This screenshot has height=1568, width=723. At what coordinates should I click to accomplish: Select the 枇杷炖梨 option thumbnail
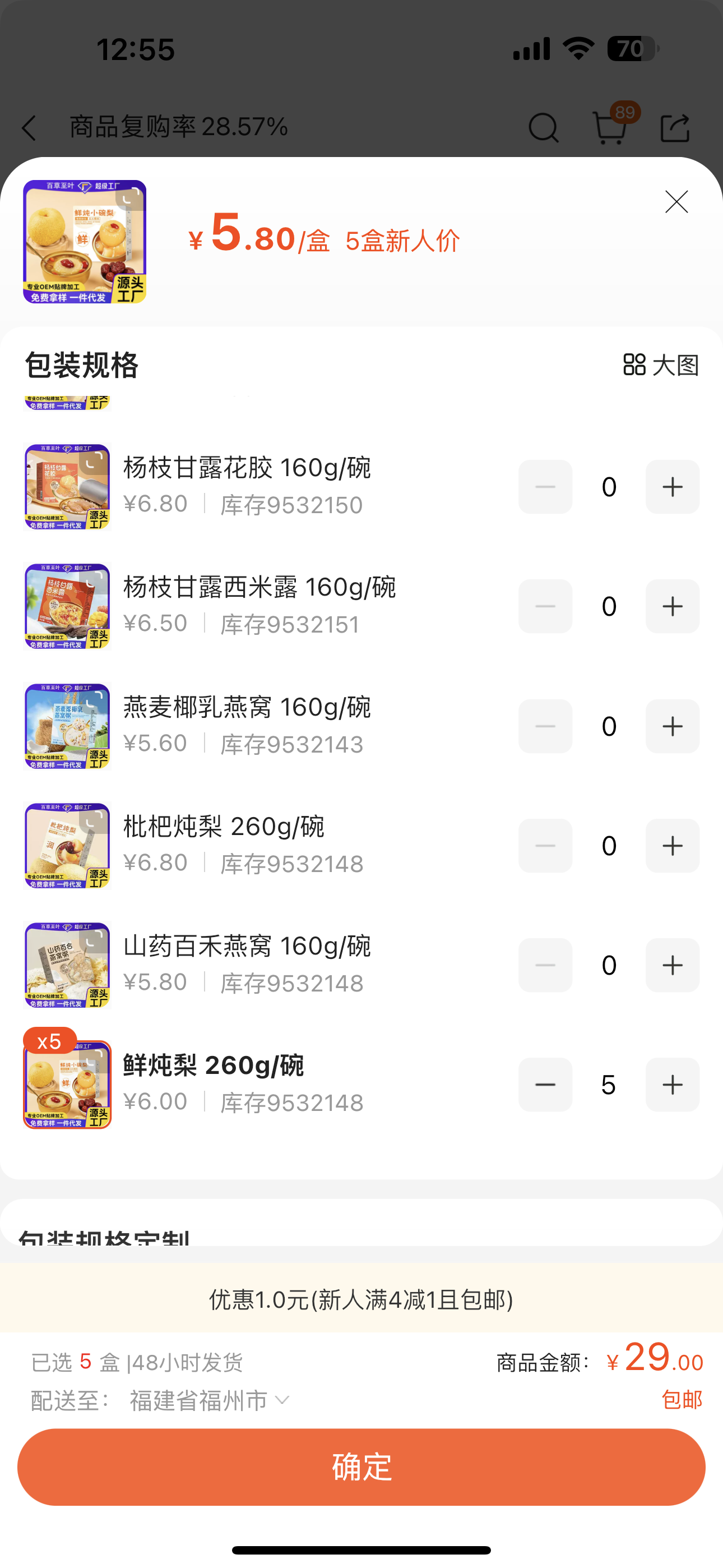(68, 846)
